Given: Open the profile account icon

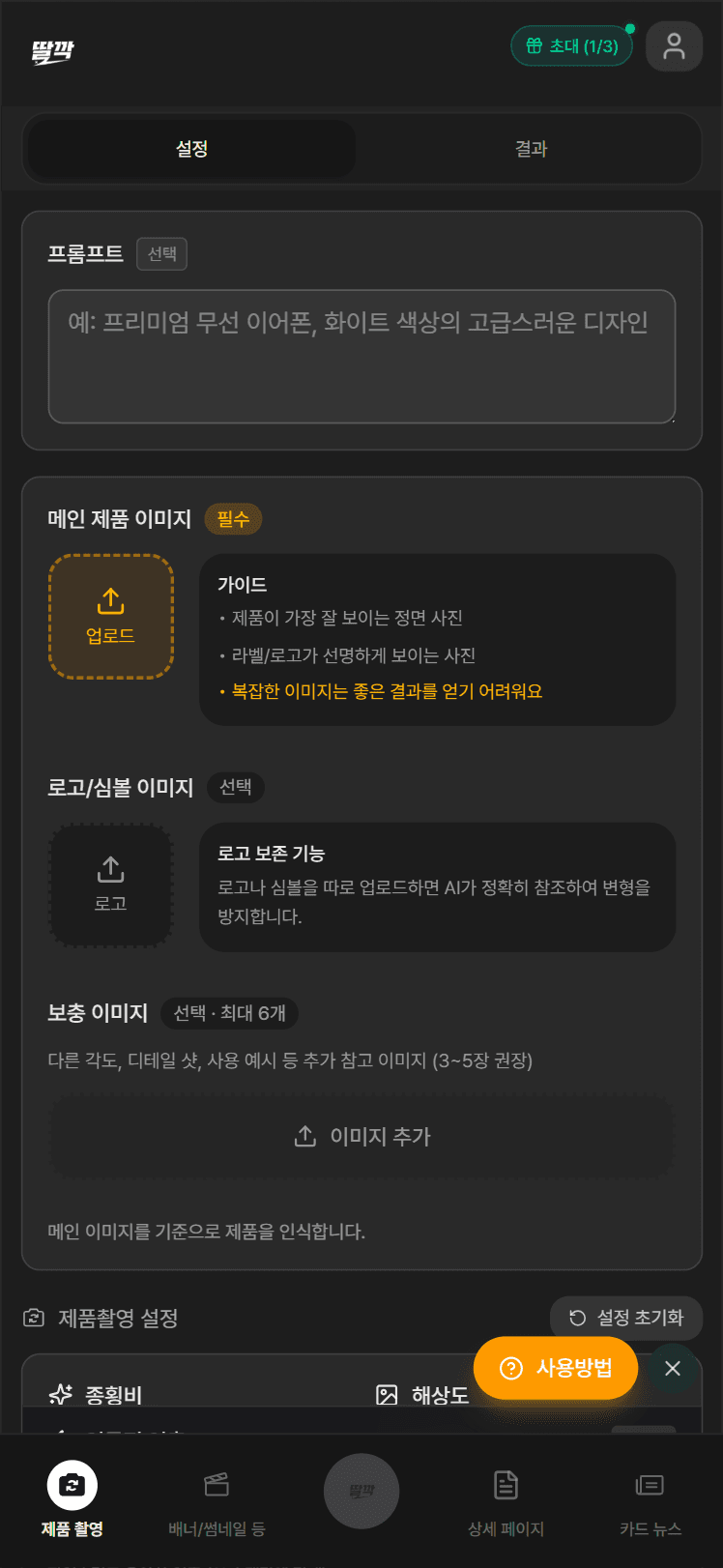Looking at the screenshot, I should [x=674, y=45].
